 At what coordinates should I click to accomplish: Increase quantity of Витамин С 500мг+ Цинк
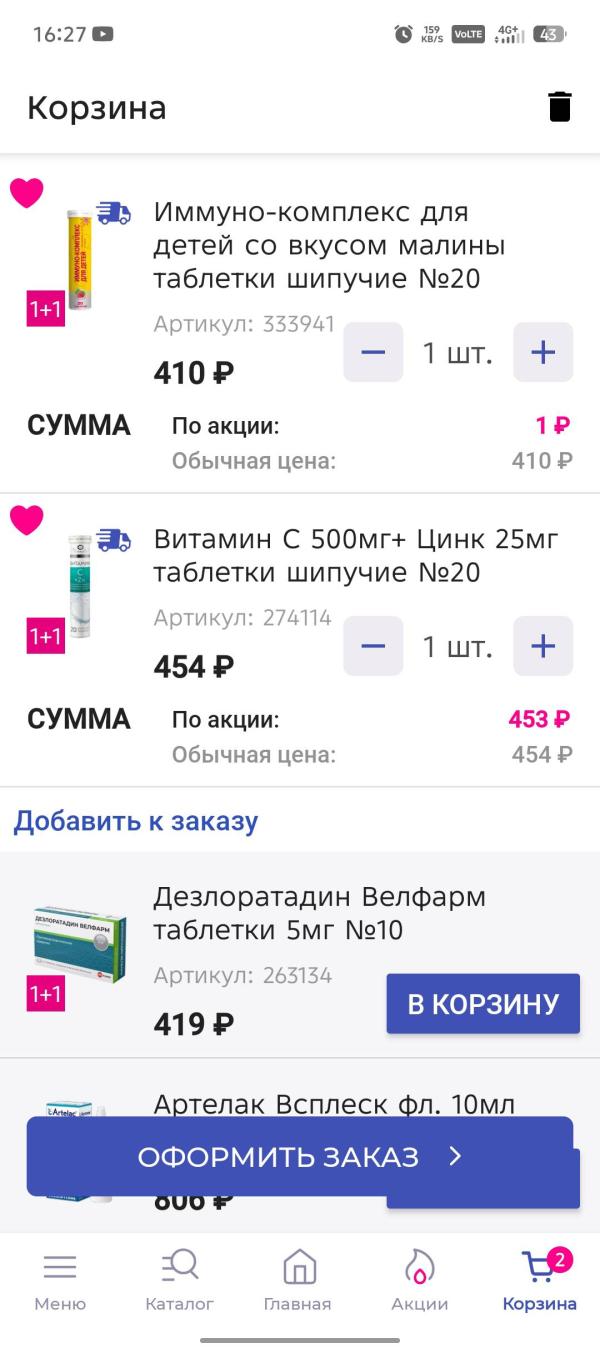543,646
